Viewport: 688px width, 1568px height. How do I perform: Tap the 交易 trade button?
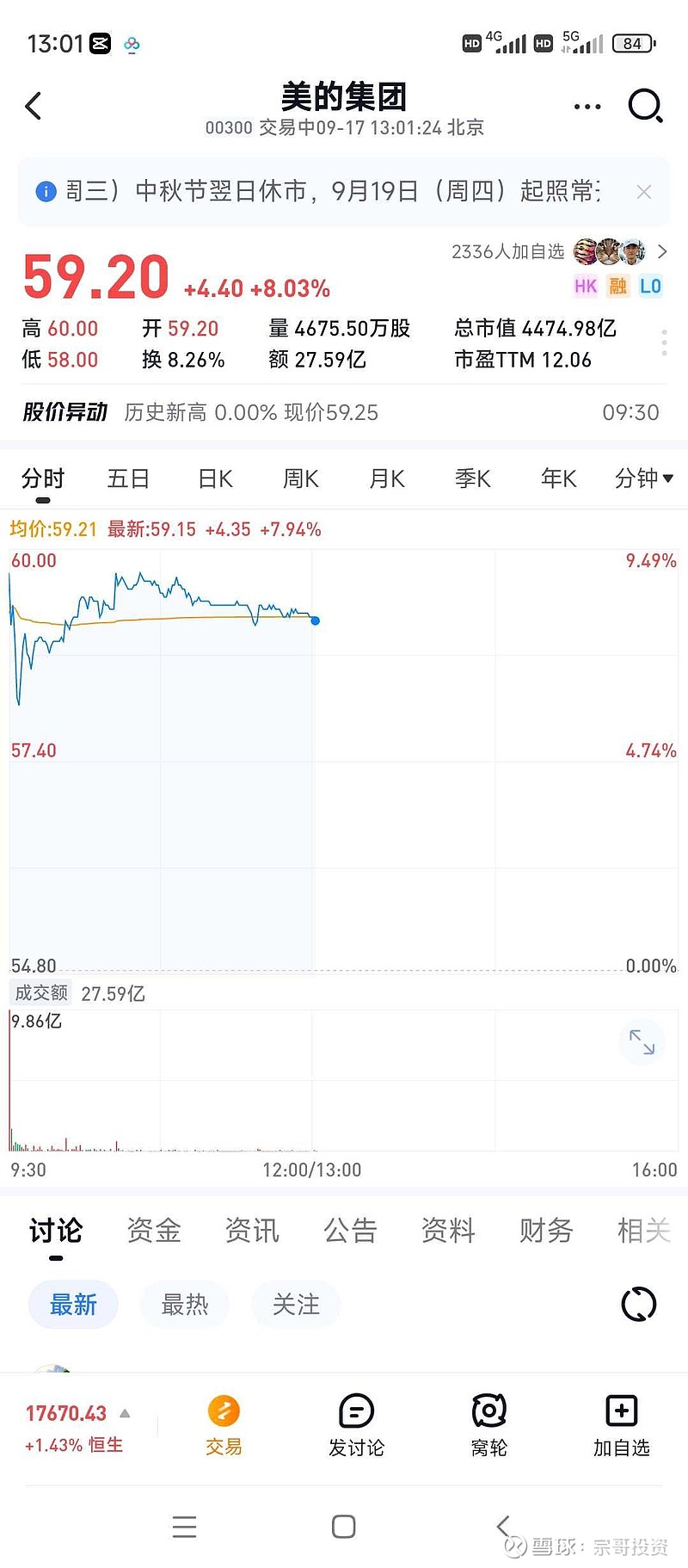[224, 1426]
